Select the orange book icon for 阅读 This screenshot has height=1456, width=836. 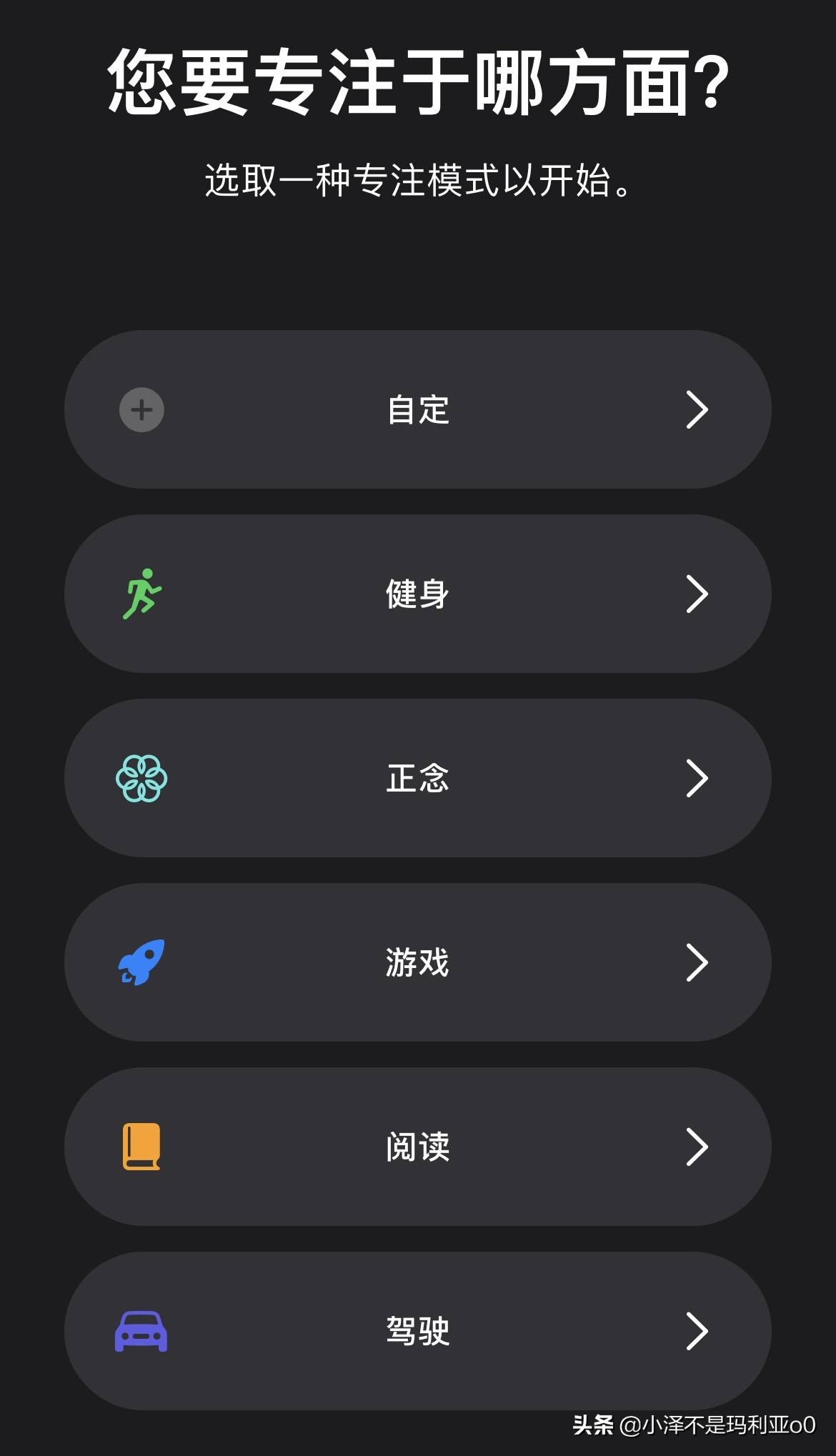[x=143, y=1147]
